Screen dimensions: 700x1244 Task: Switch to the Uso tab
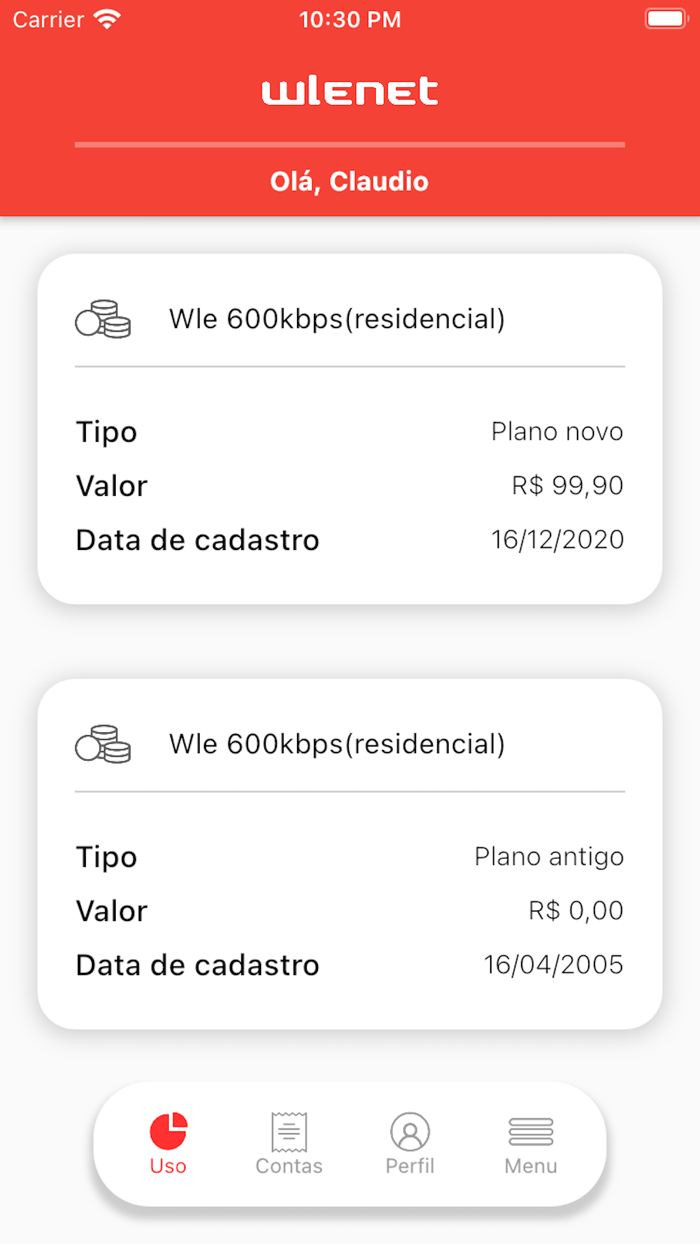point(168,1143)
